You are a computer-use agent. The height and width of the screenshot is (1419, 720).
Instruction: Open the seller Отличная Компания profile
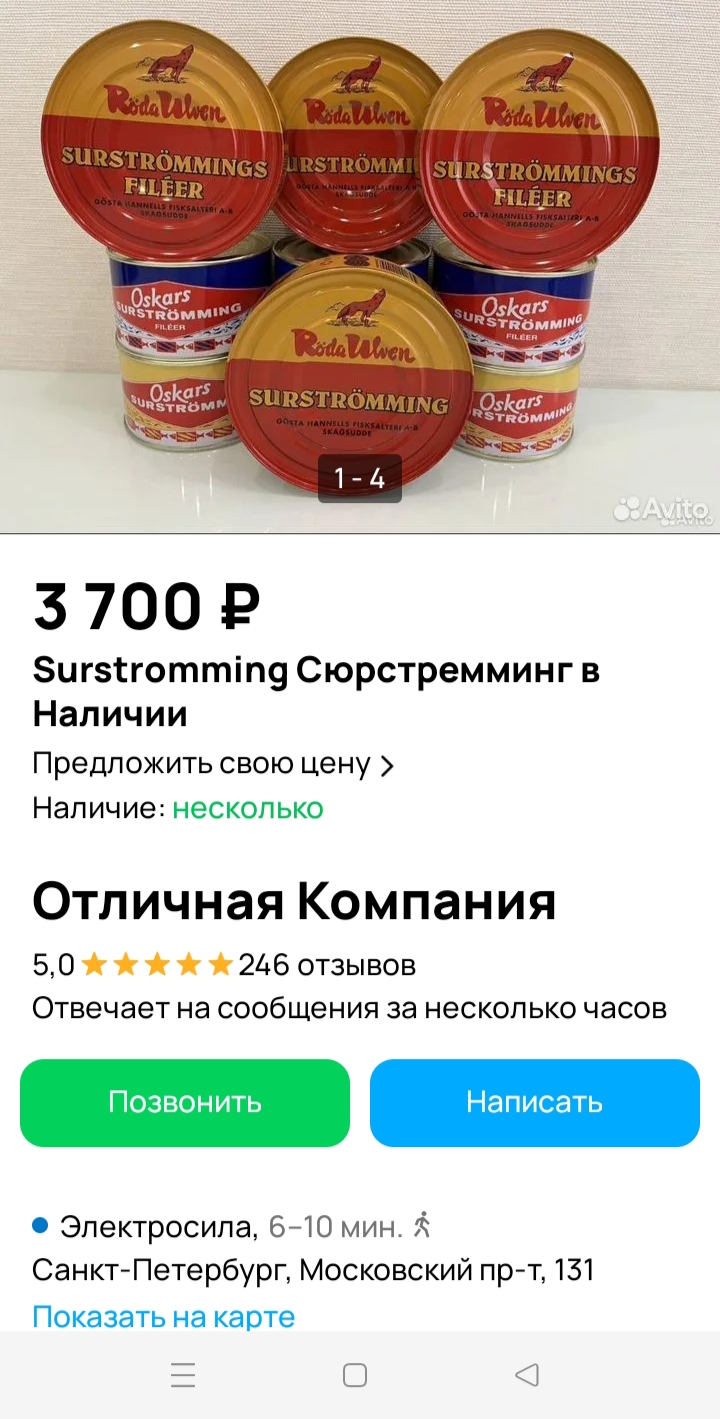pos(294,902)
